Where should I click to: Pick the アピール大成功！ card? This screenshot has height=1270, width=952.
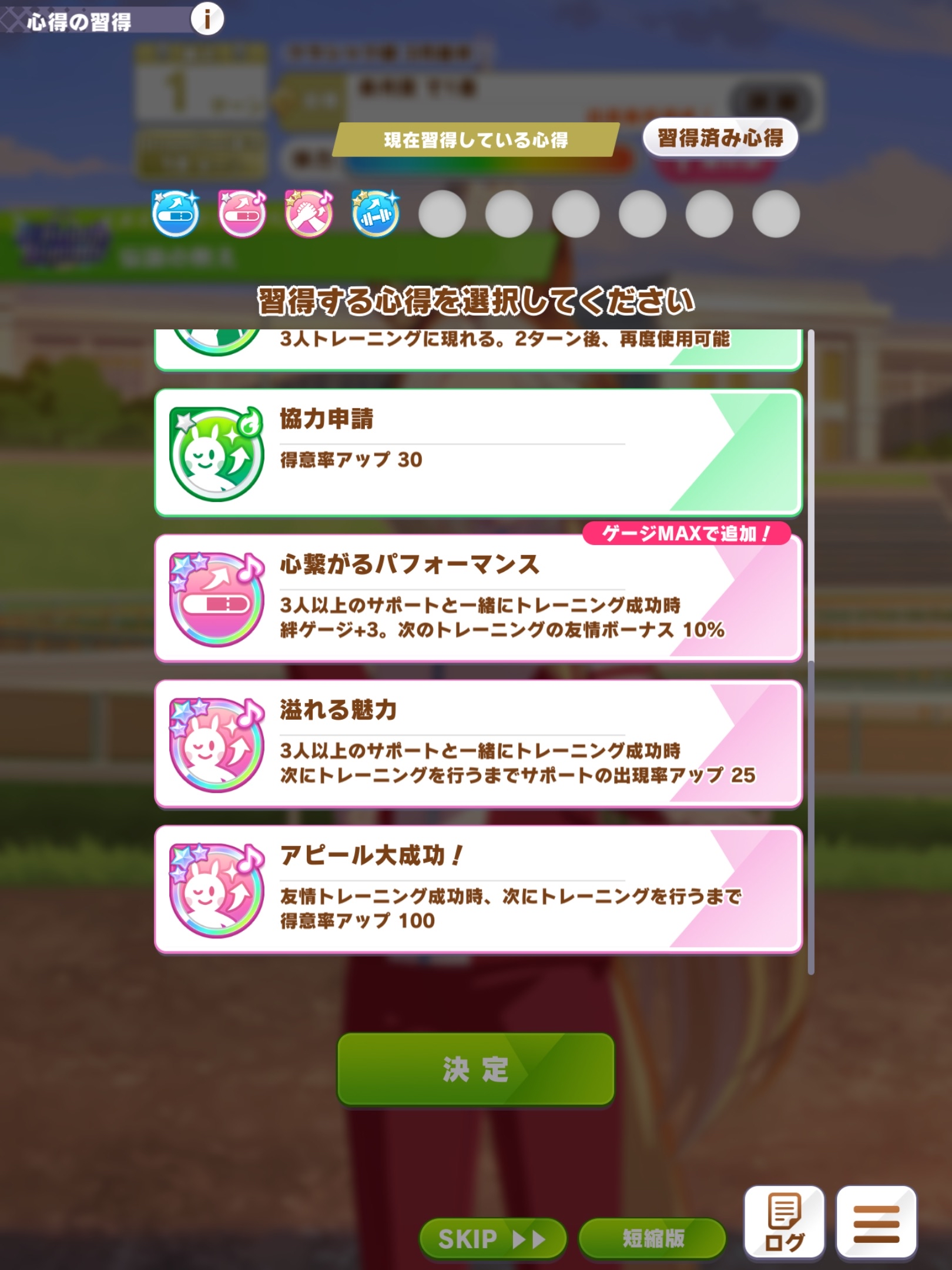(x=478, y=890)
